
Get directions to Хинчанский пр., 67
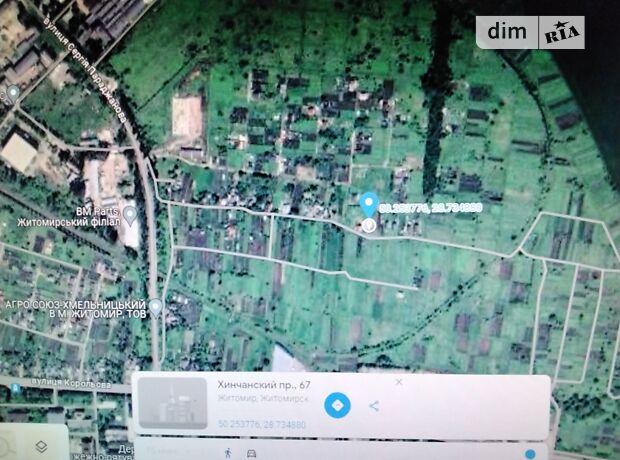point(338,405)
